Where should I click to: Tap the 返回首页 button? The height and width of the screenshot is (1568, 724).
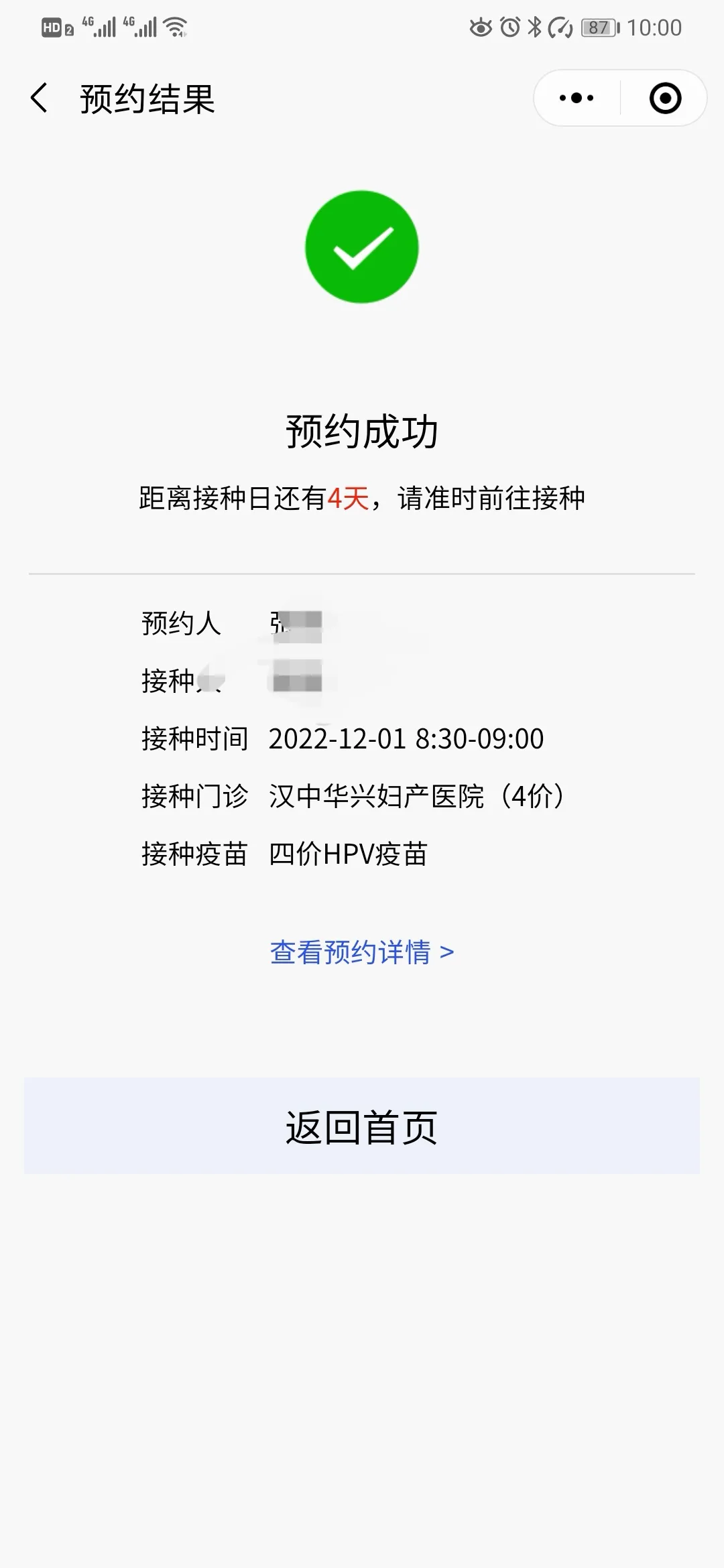pos(362,1126)
